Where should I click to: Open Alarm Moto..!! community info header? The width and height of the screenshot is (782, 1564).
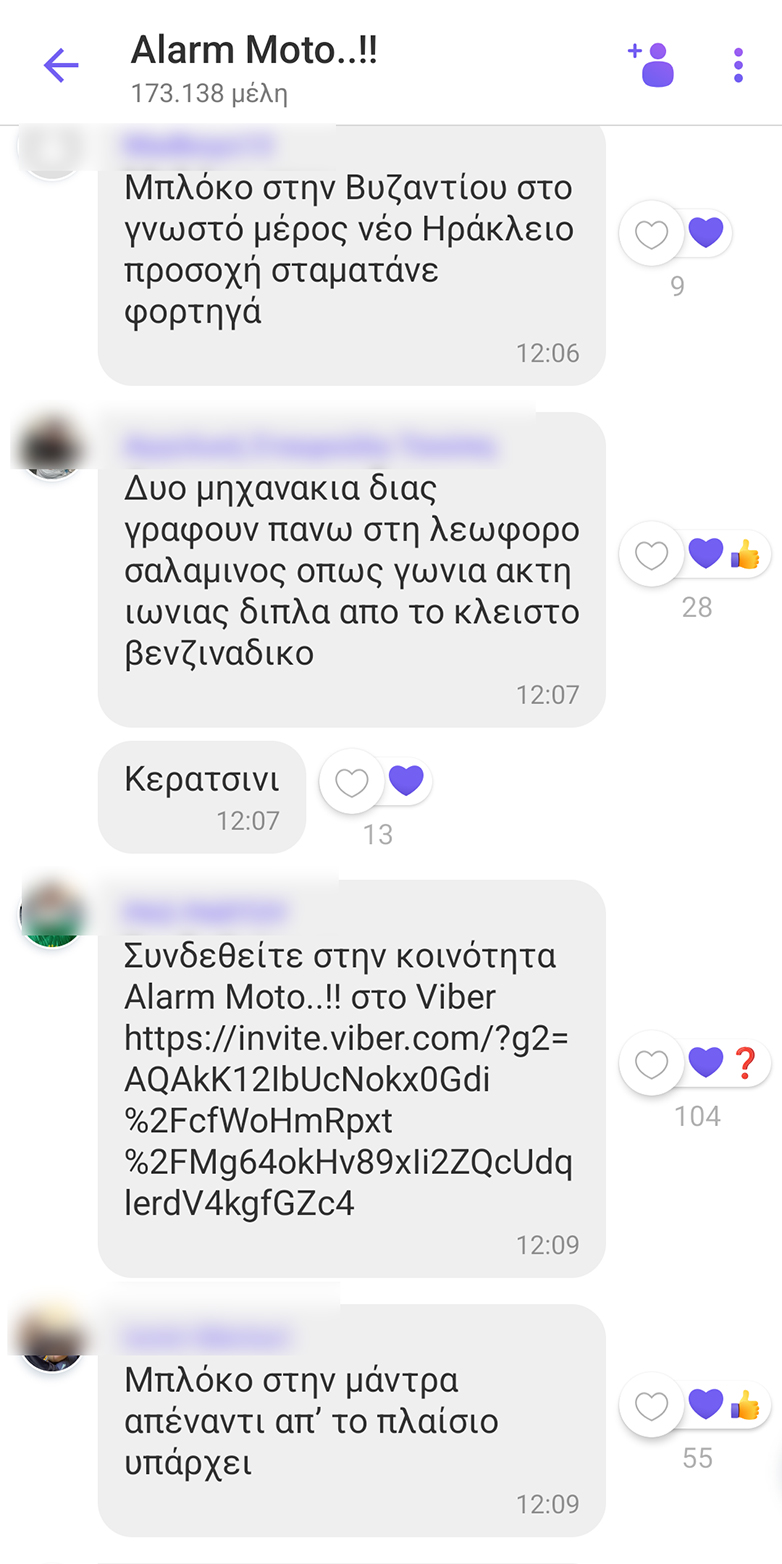click(x=254, y=66)
